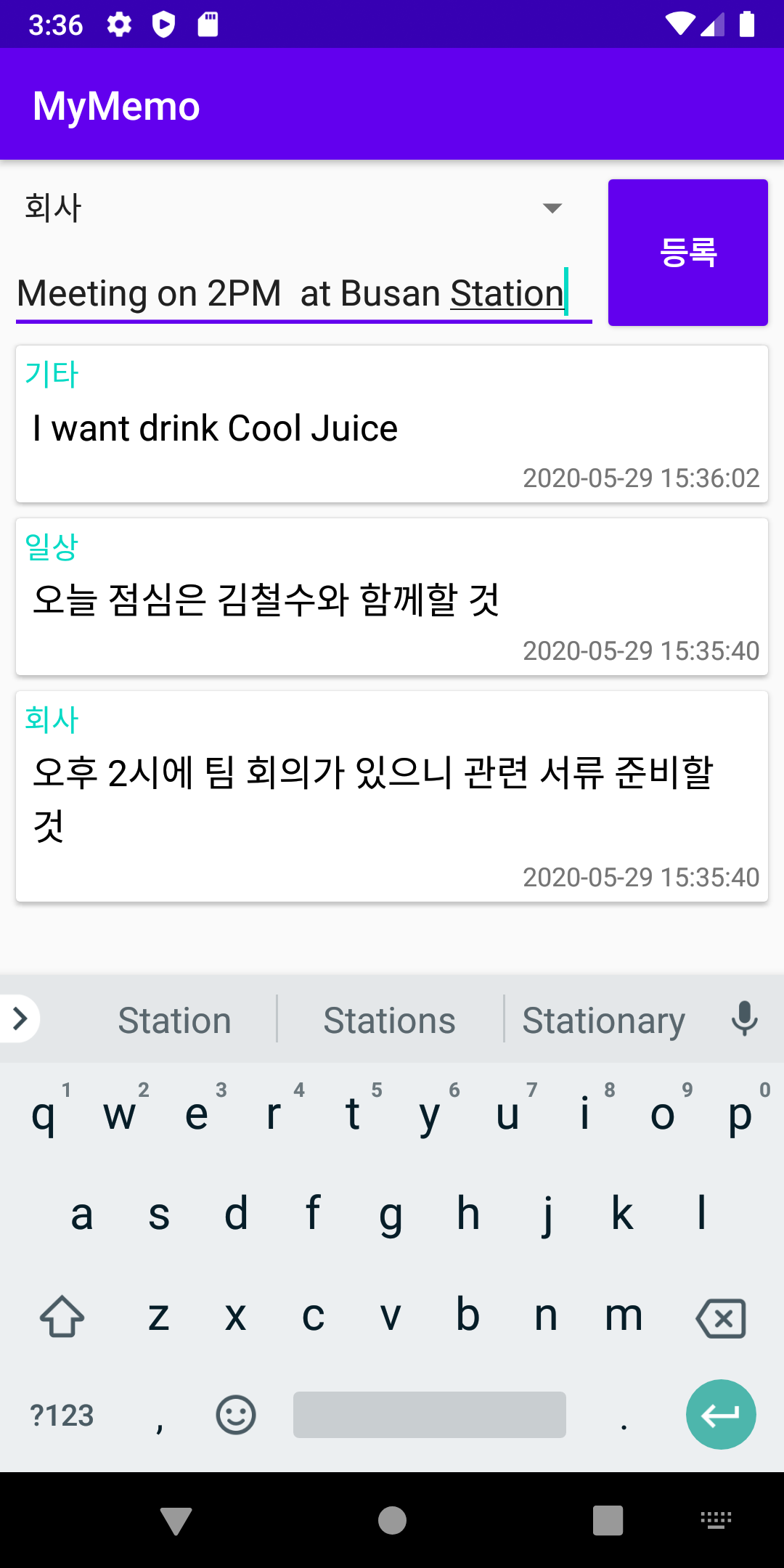
Task: Start voice input with the microphone
Action: tap(744, 1018)
